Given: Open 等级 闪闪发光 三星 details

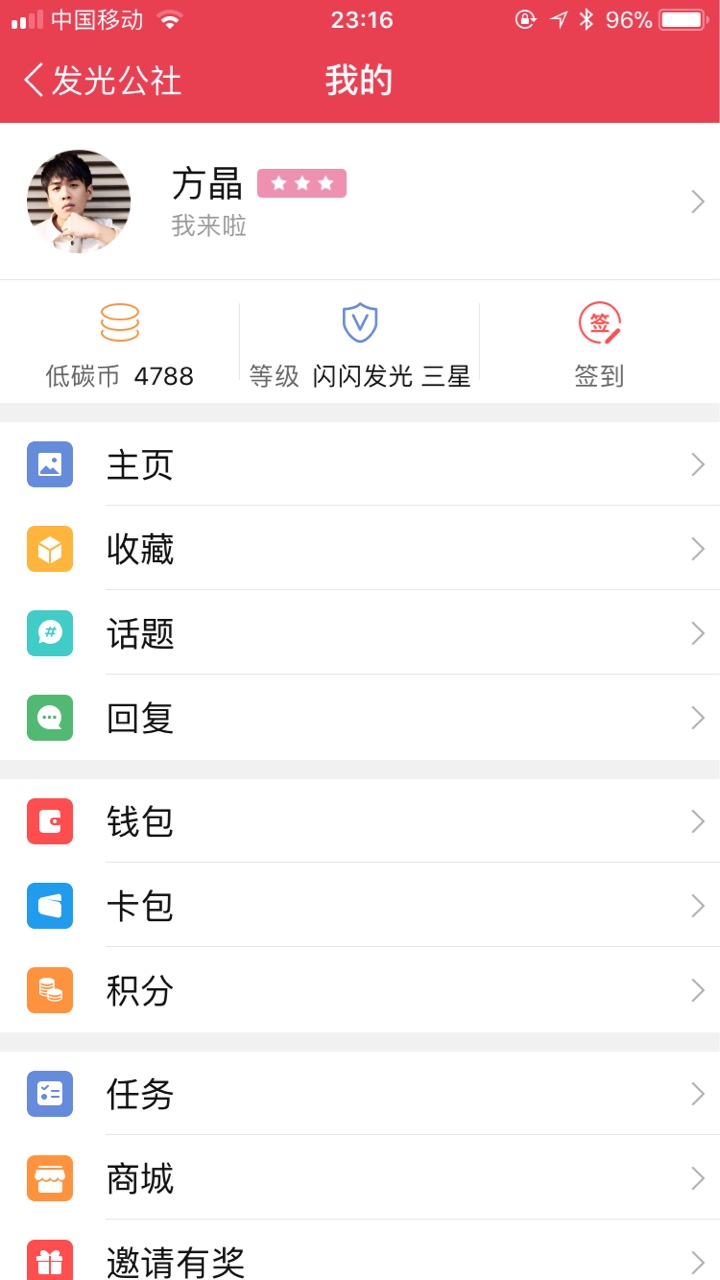Looking at the screenshot, I should click(360, 345).
